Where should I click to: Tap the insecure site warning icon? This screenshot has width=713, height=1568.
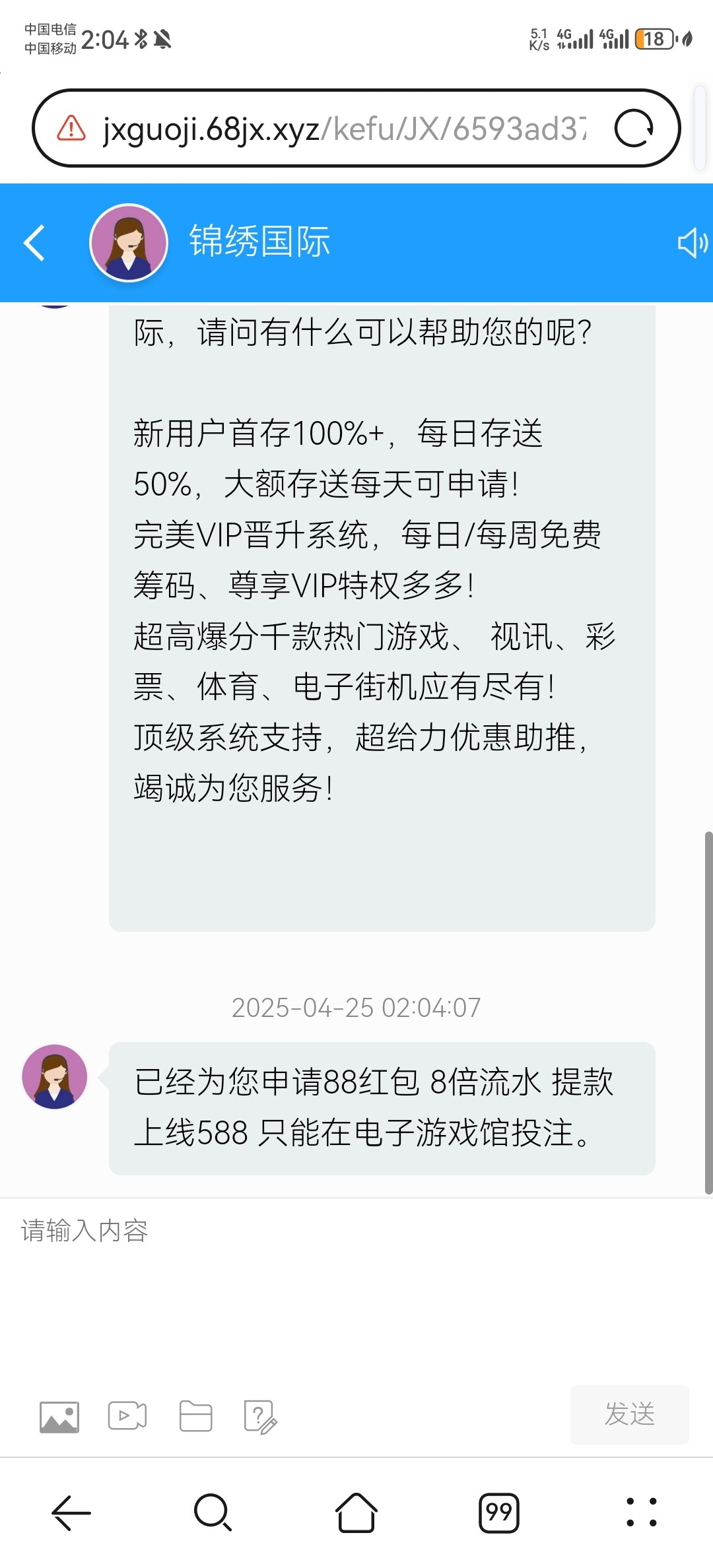point(71,128)
